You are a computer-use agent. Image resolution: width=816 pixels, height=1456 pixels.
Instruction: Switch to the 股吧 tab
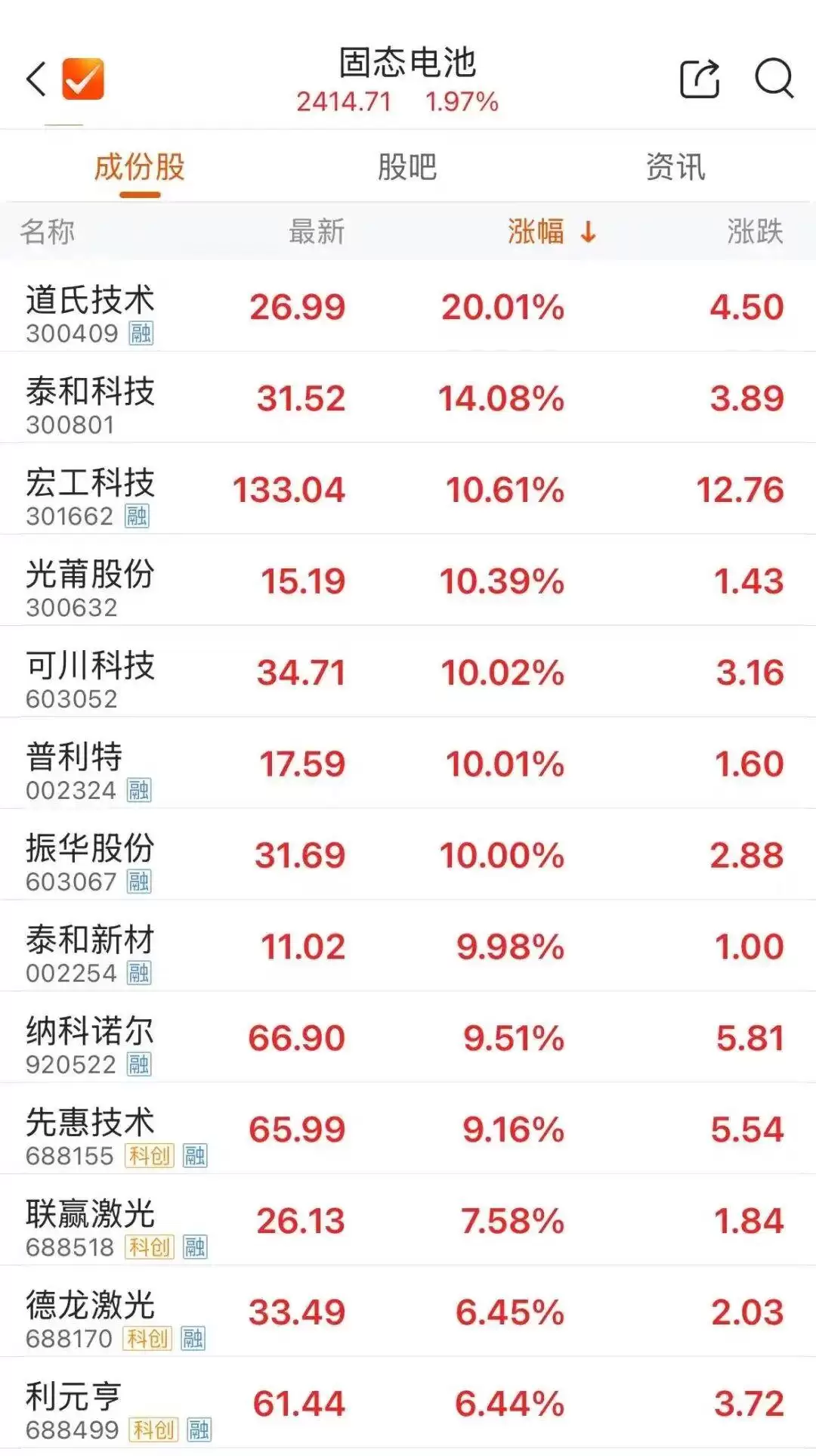pos(407,167)
